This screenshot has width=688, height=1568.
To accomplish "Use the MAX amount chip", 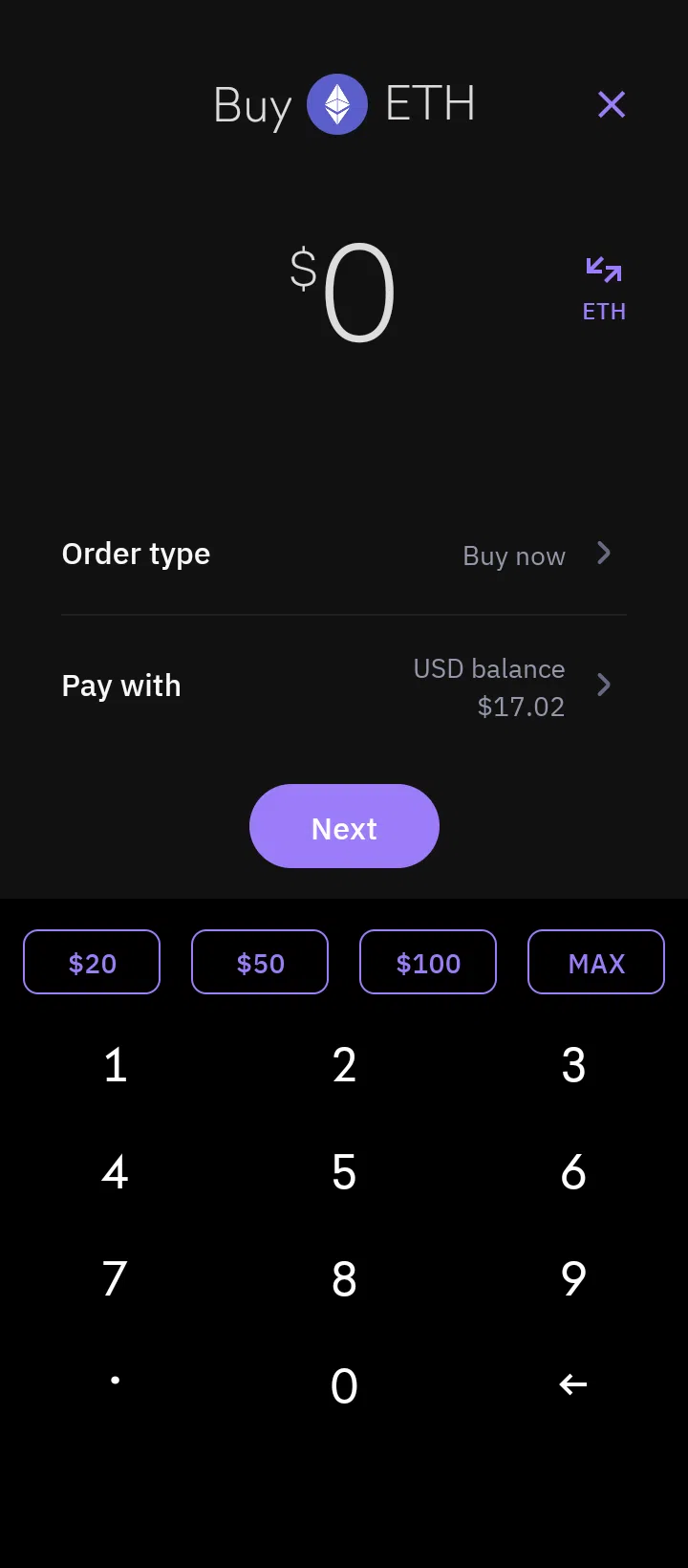I will pyautogui.click(x=596, y=963).
